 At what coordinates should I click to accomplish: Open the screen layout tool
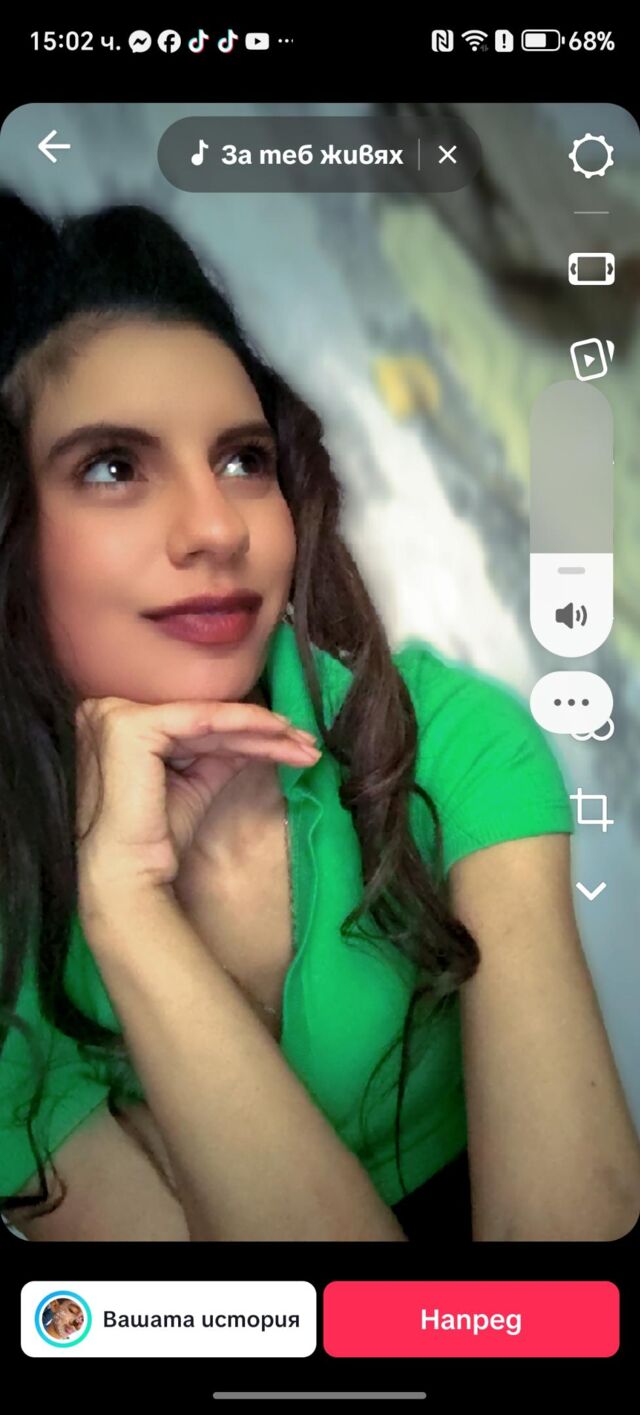[x=591, y=269]
